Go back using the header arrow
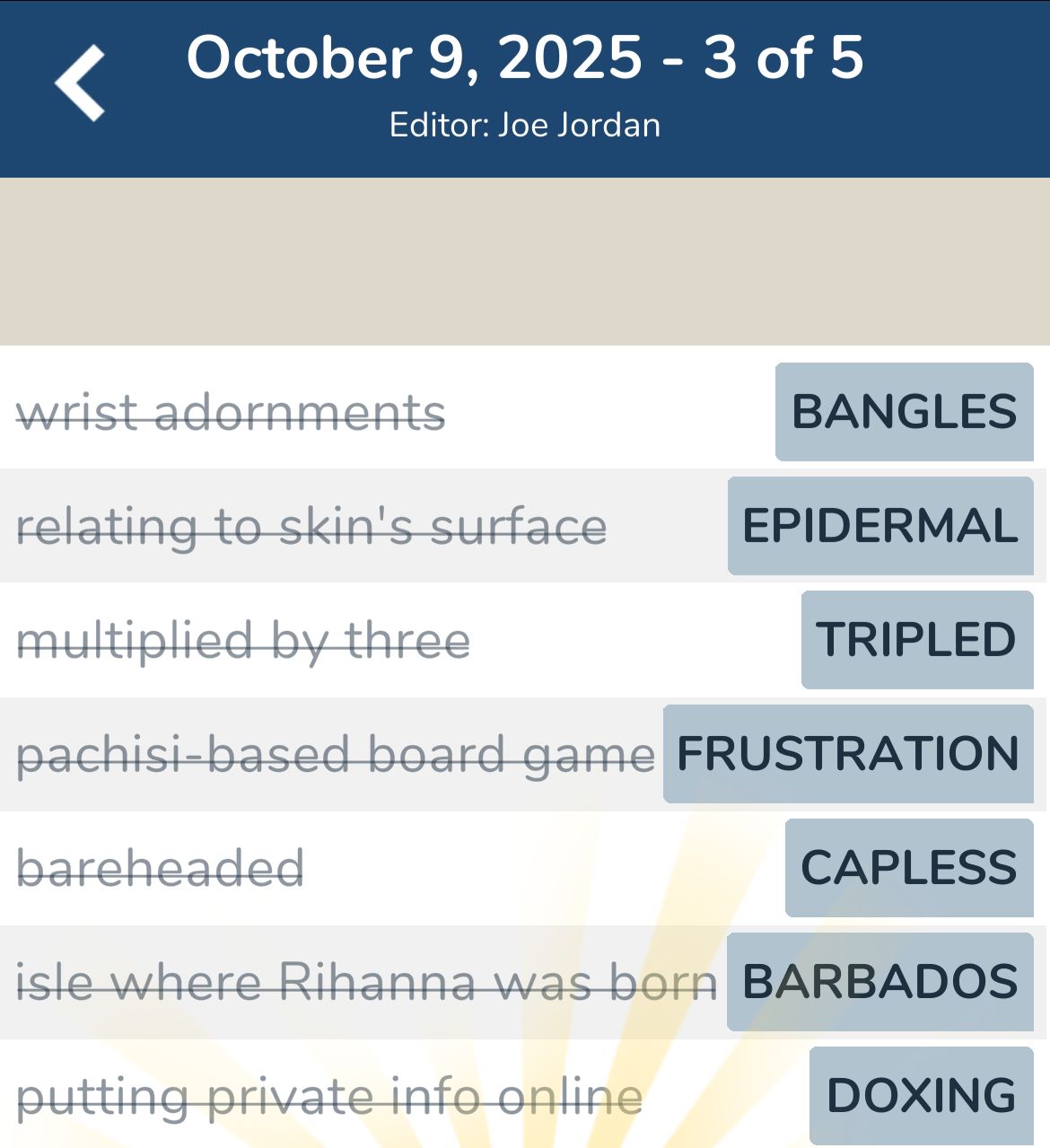 pos(80,83)
